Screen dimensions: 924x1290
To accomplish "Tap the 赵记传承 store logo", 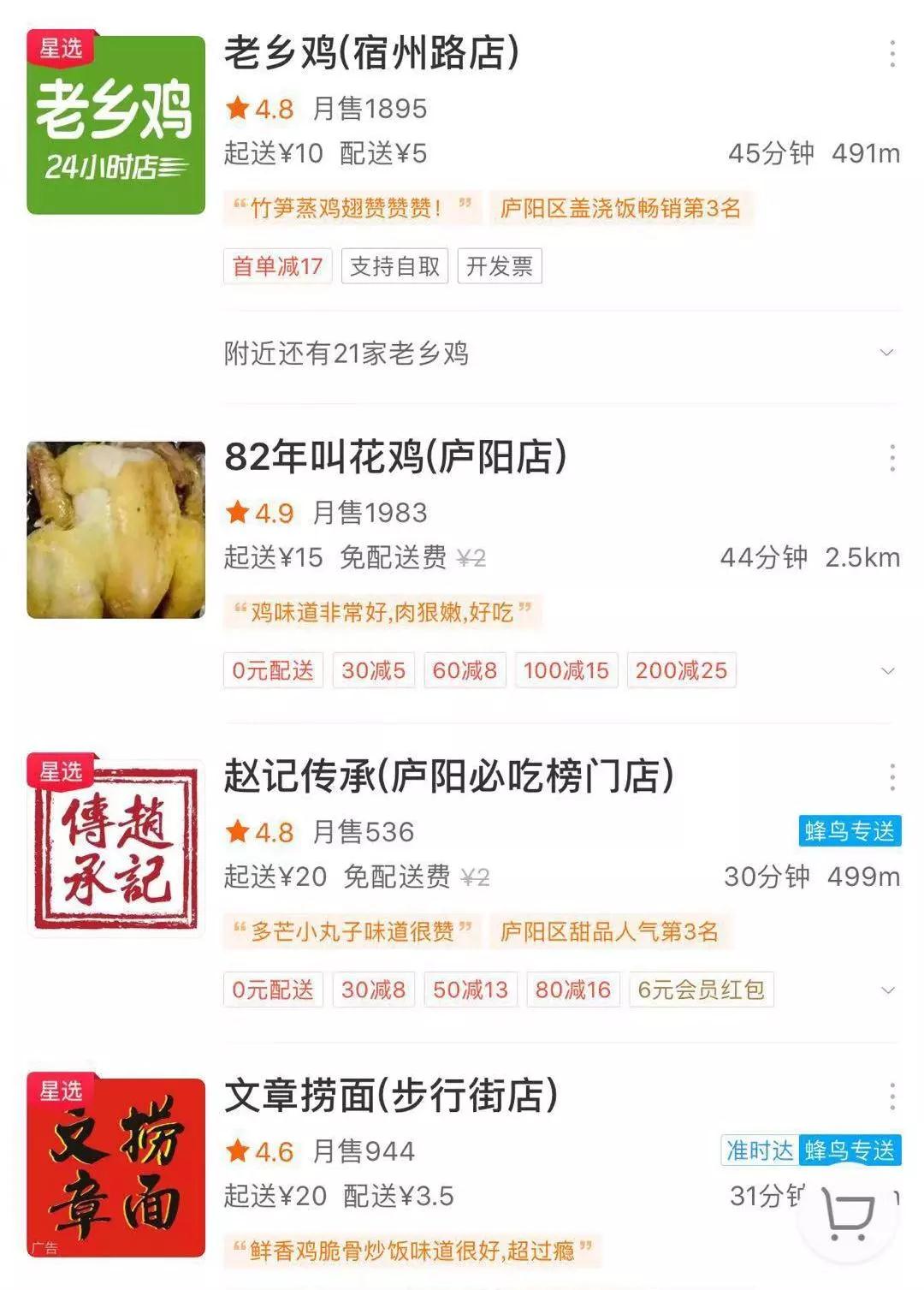I will pos(115,849).
